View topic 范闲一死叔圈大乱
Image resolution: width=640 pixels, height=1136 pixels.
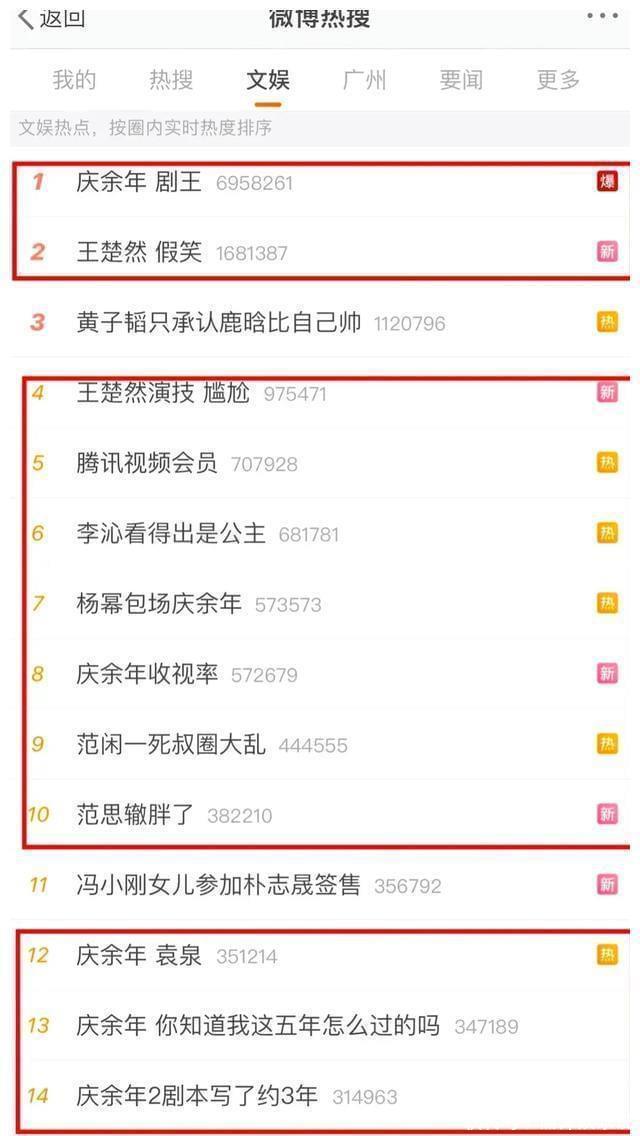pyautogui.click(x=171, y=744)
